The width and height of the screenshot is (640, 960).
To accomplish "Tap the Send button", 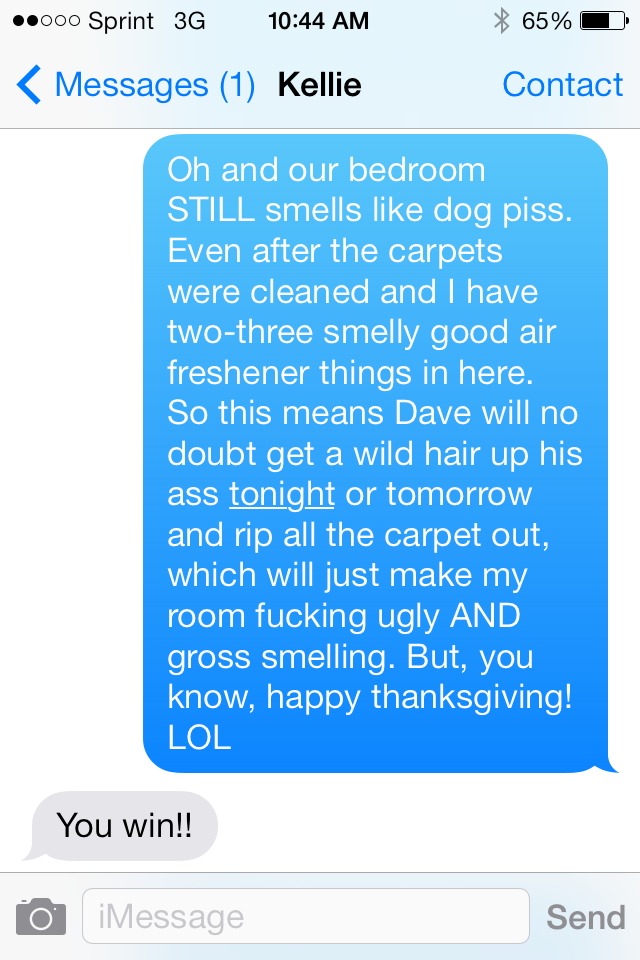I will (586, 917).
